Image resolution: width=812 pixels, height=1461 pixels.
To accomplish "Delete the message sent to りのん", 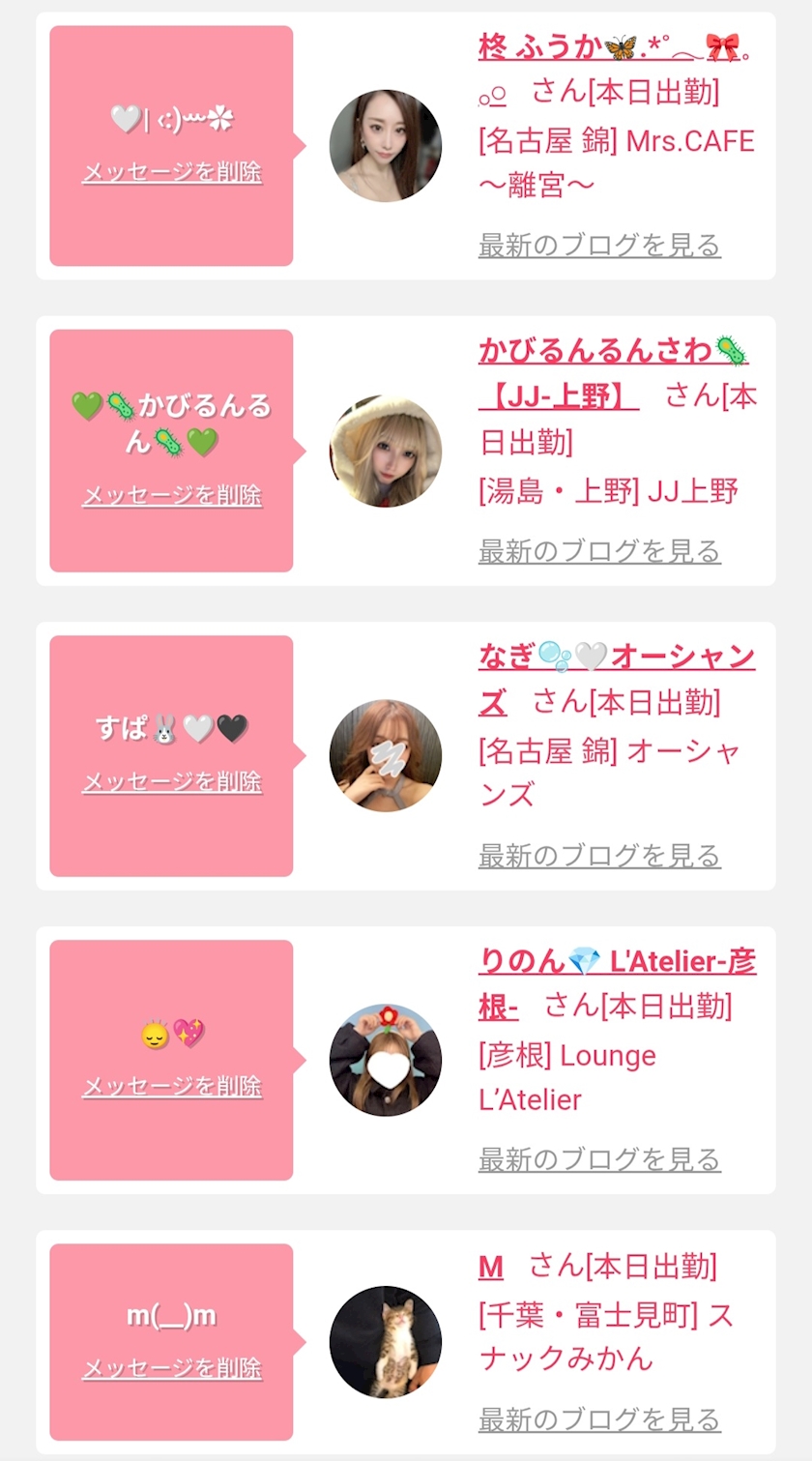I will pyautogui.click(x=172, y=1087).
